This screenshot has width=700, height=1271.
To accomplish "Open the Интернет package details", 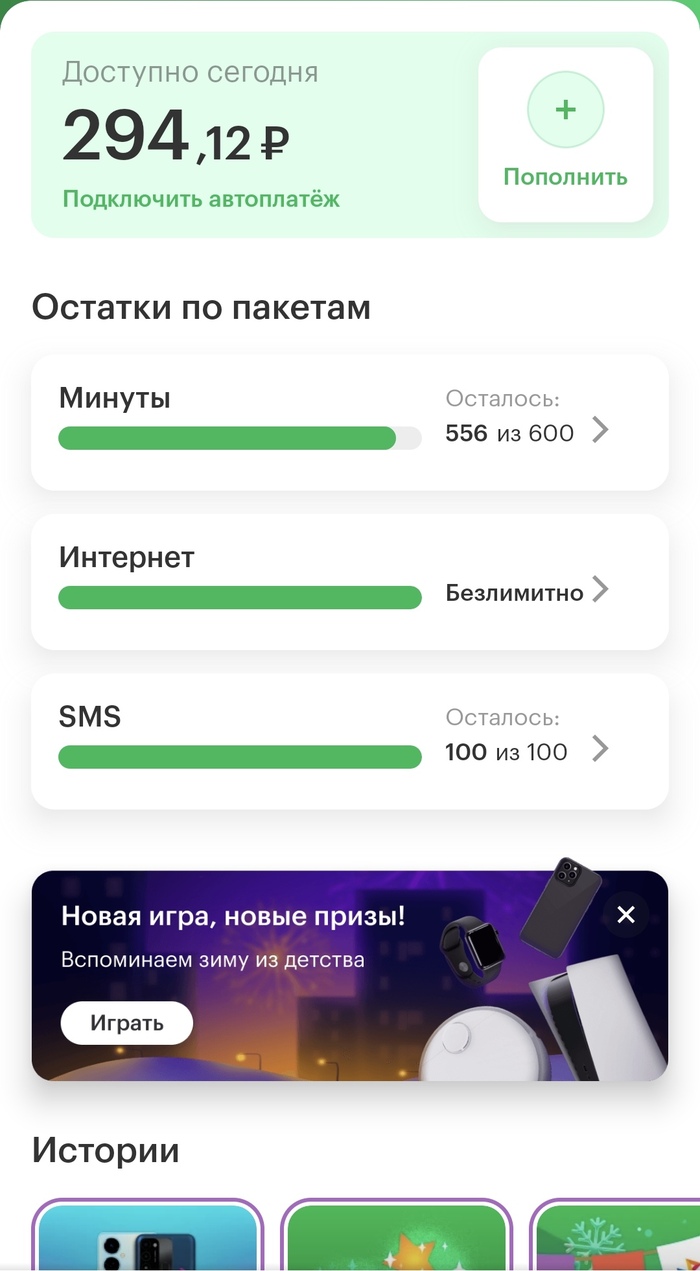I will (349, 581).
